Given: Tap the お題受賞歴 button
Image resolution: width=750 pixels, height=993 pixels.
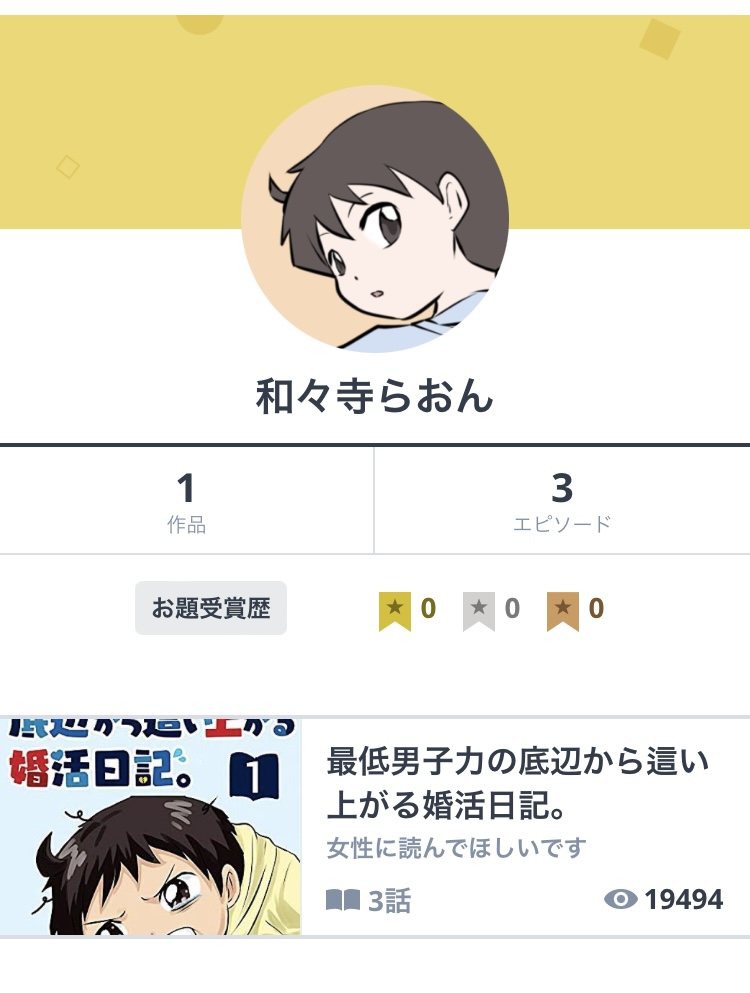Looking at the screenshot, I should 211,608.
